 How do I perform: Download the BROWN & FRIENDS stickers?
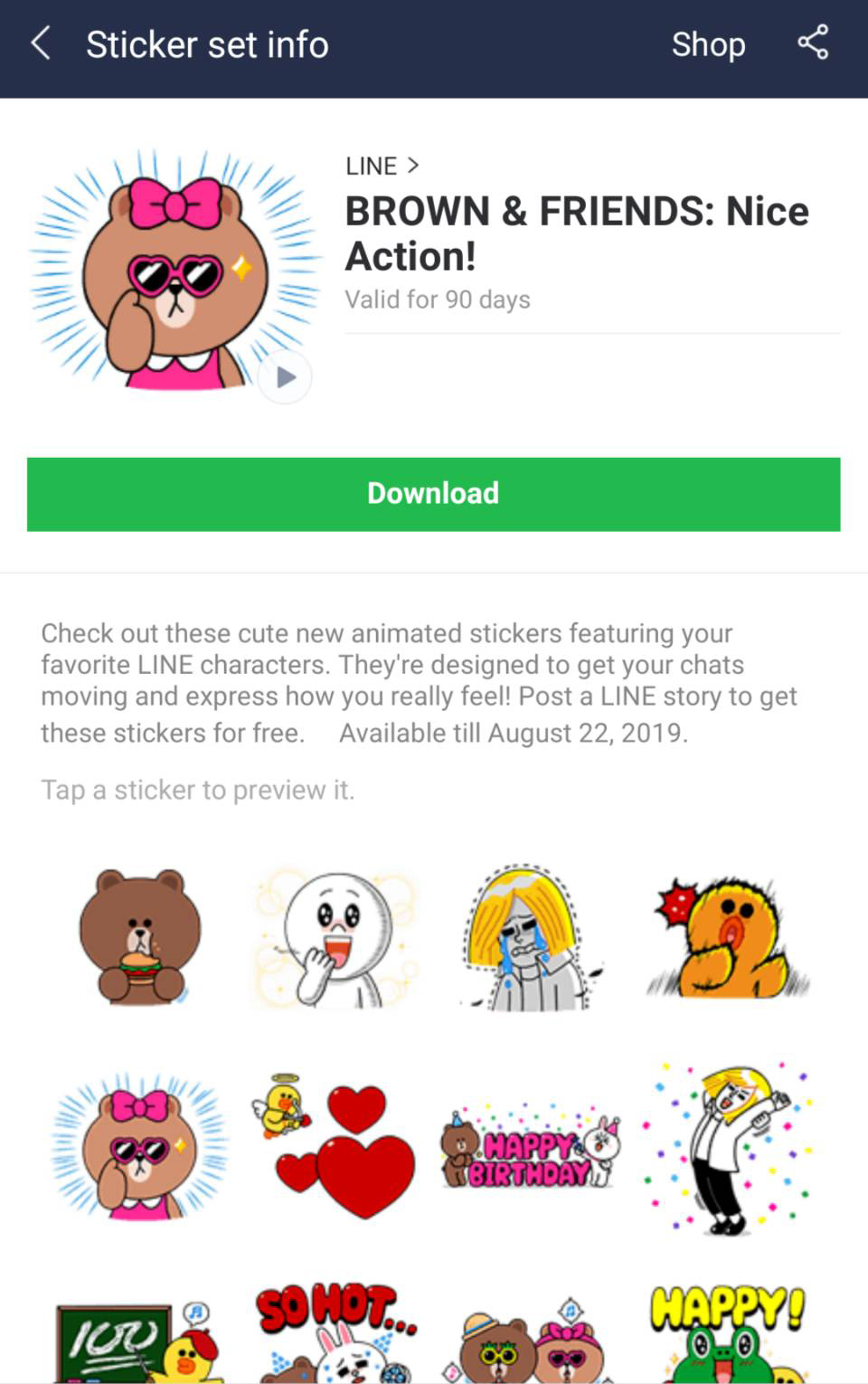click(x=433, y=494)
